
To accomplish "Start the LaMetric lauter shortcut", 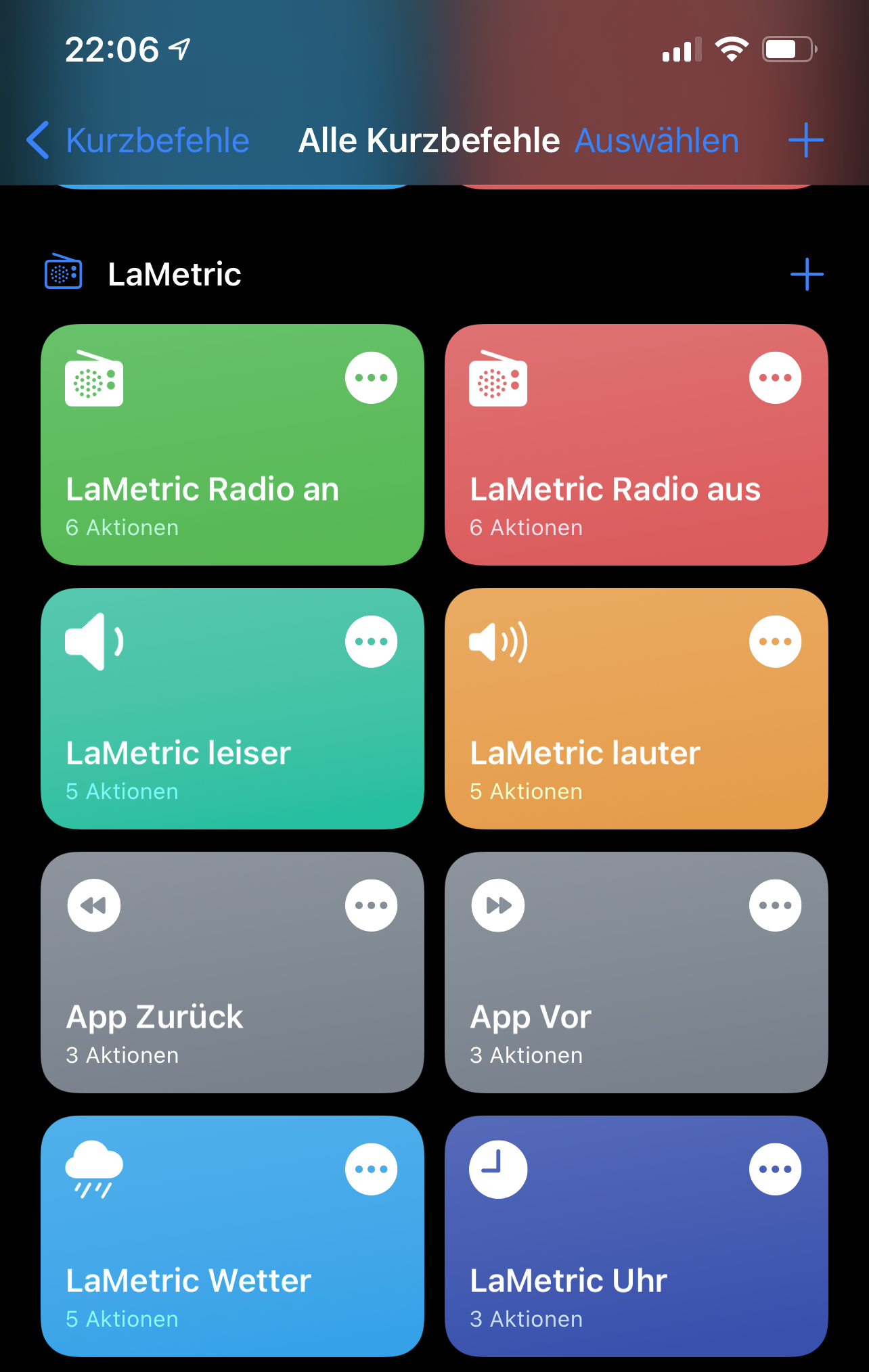I will (x=609, y=737).
